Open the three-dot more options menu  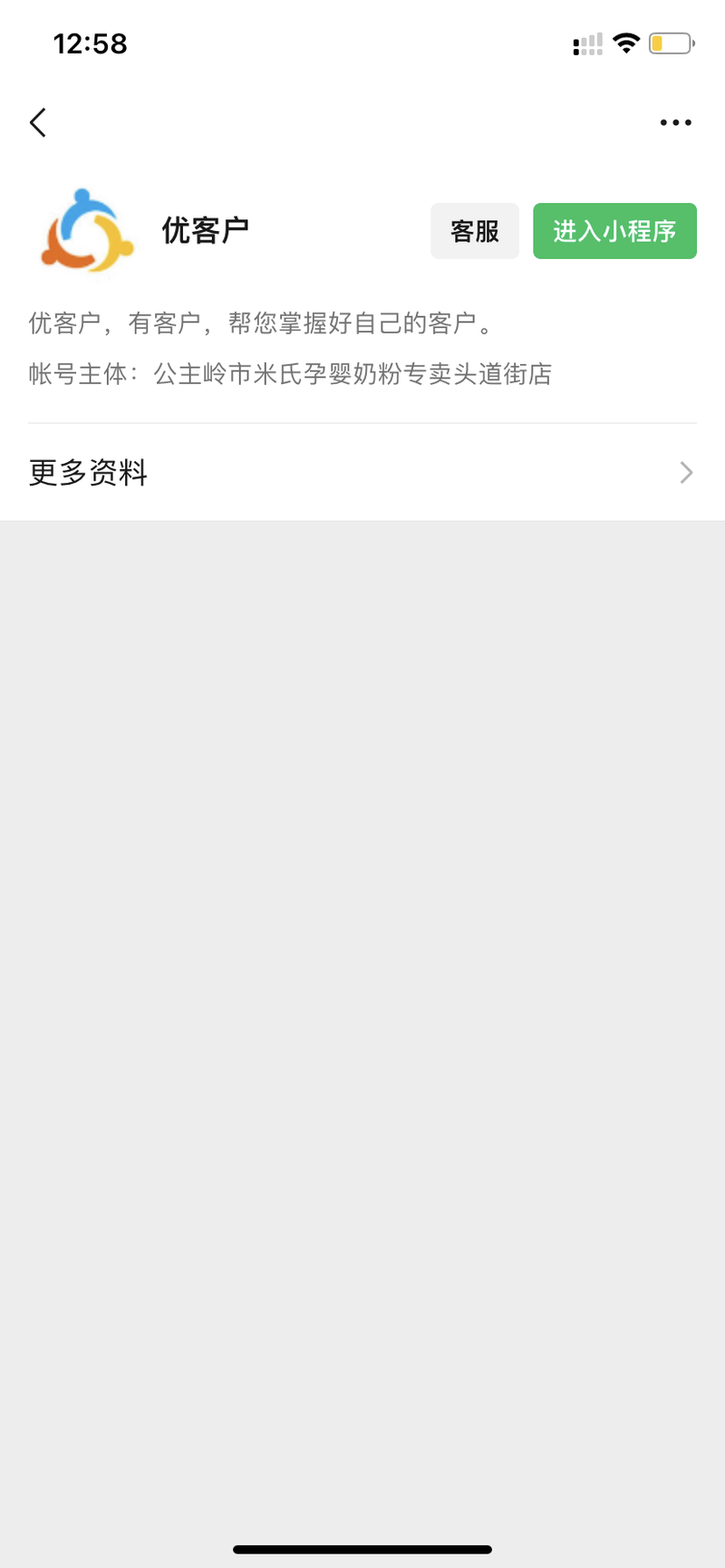pos(676,122)
